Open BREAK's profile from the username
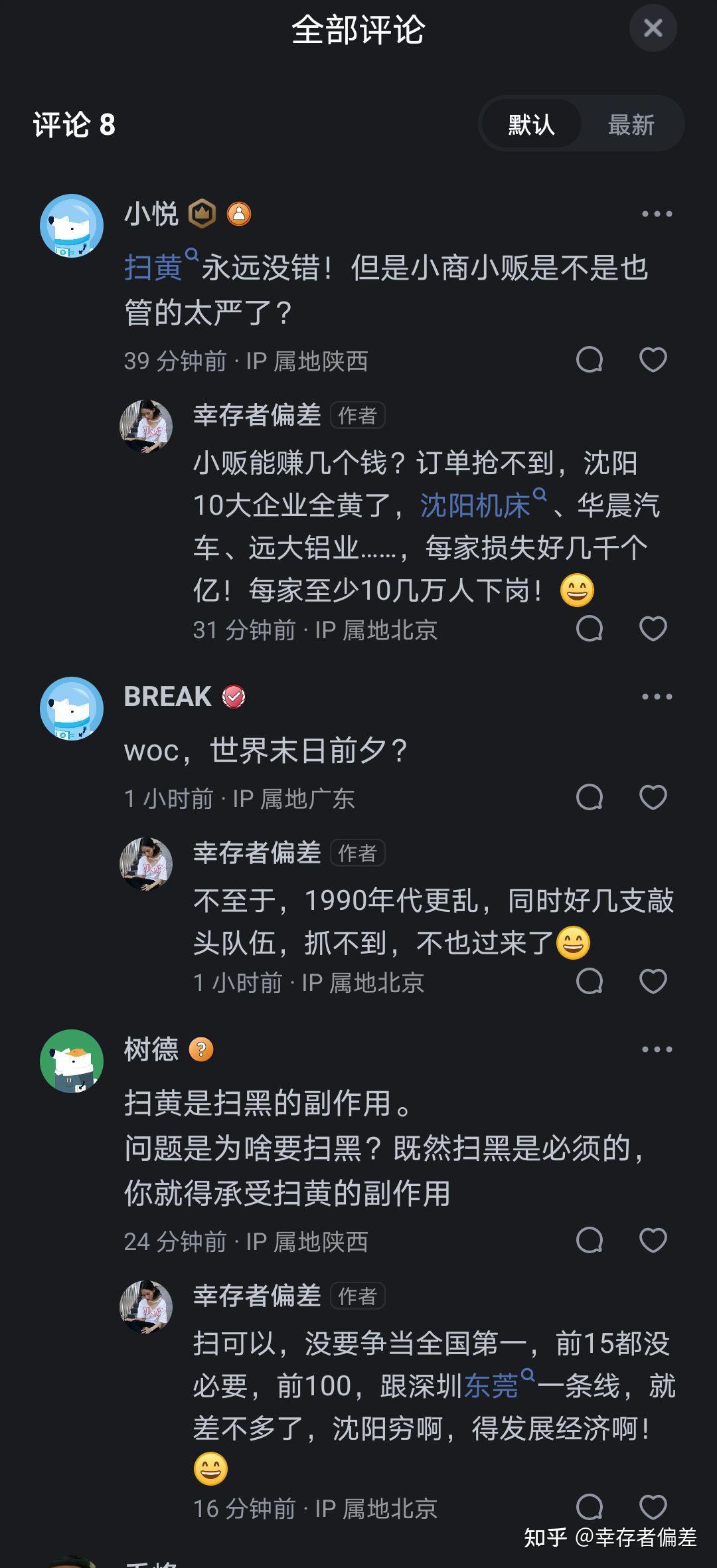The image size is (717, 1568). tap(167, 697)
